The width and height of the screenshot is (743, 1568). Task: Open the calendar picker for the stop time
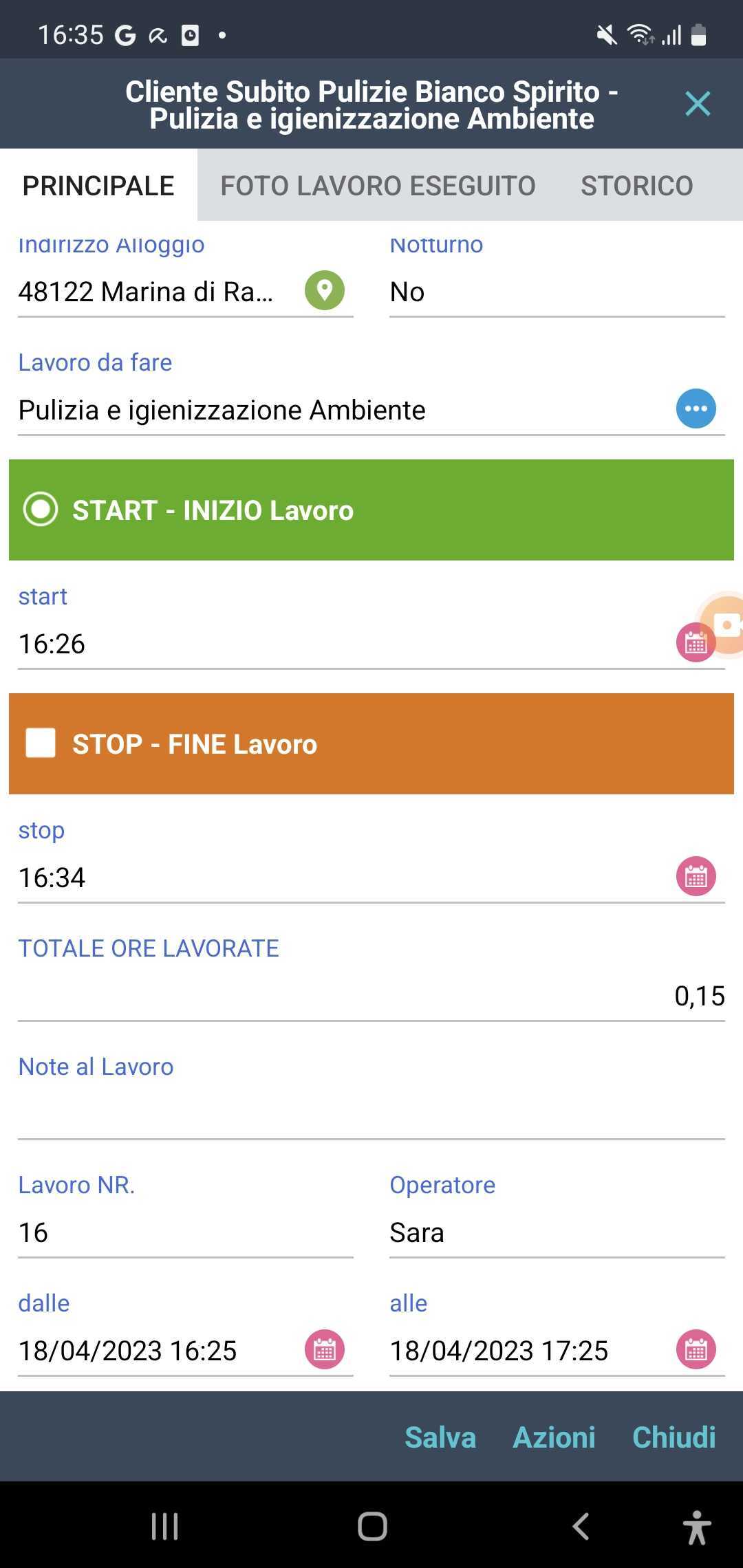pos(696,876)
